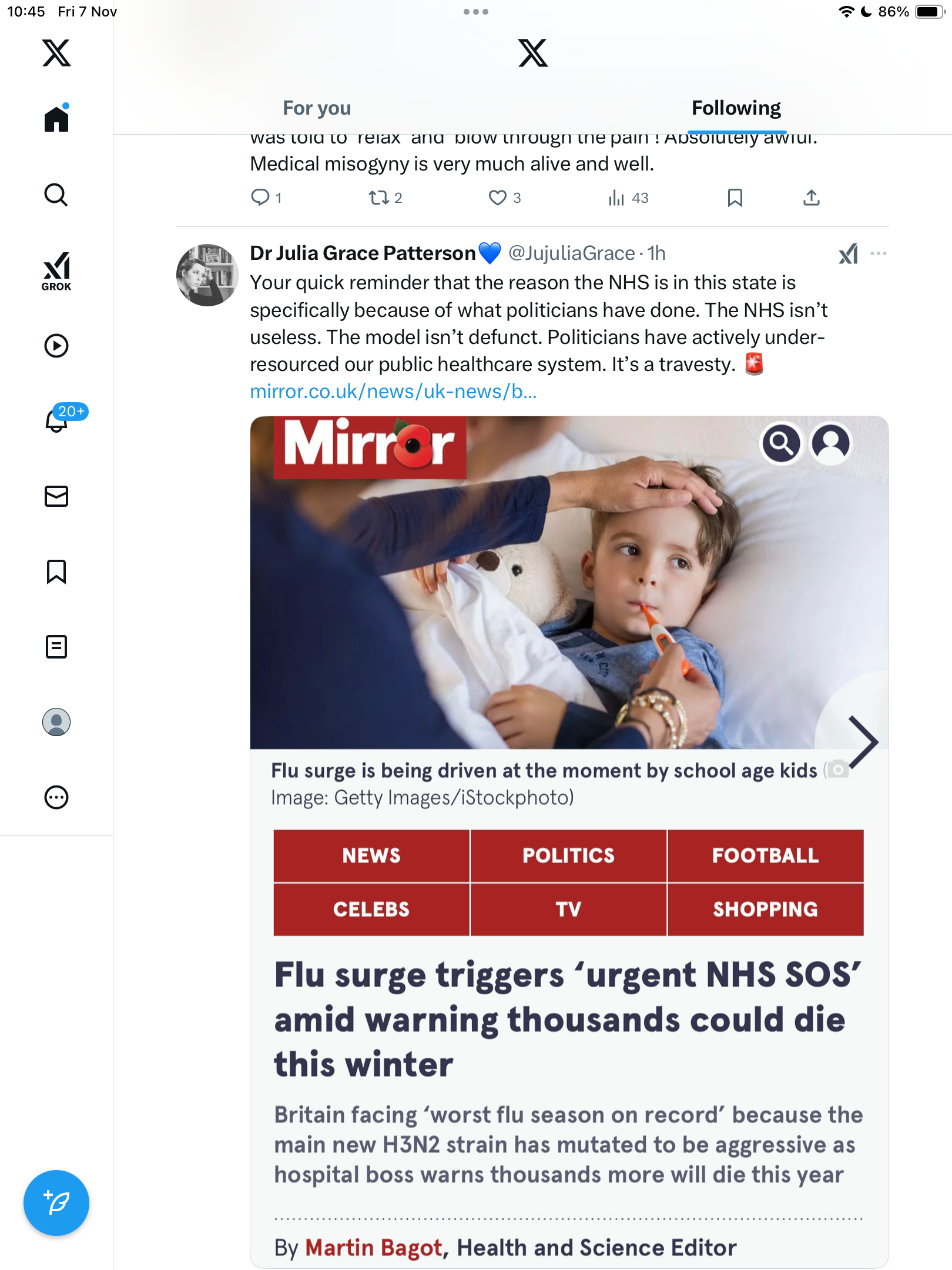The image size is (952, 1270).
Task: Open Bookmarks from the sidebar
Action: click(x=56, y=571)
